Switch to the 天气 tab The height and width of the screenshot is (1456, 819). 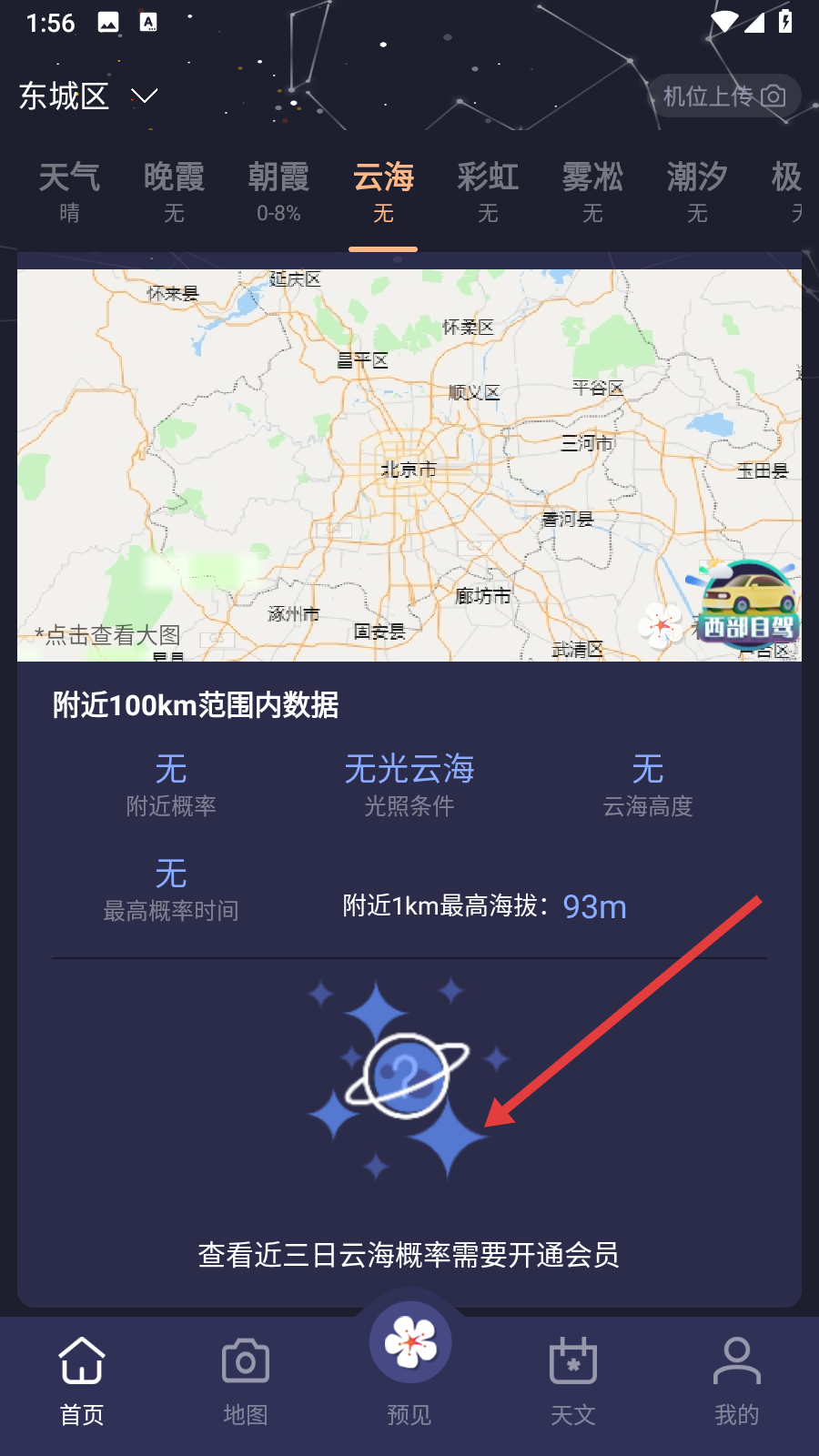[x=69, y=192]
